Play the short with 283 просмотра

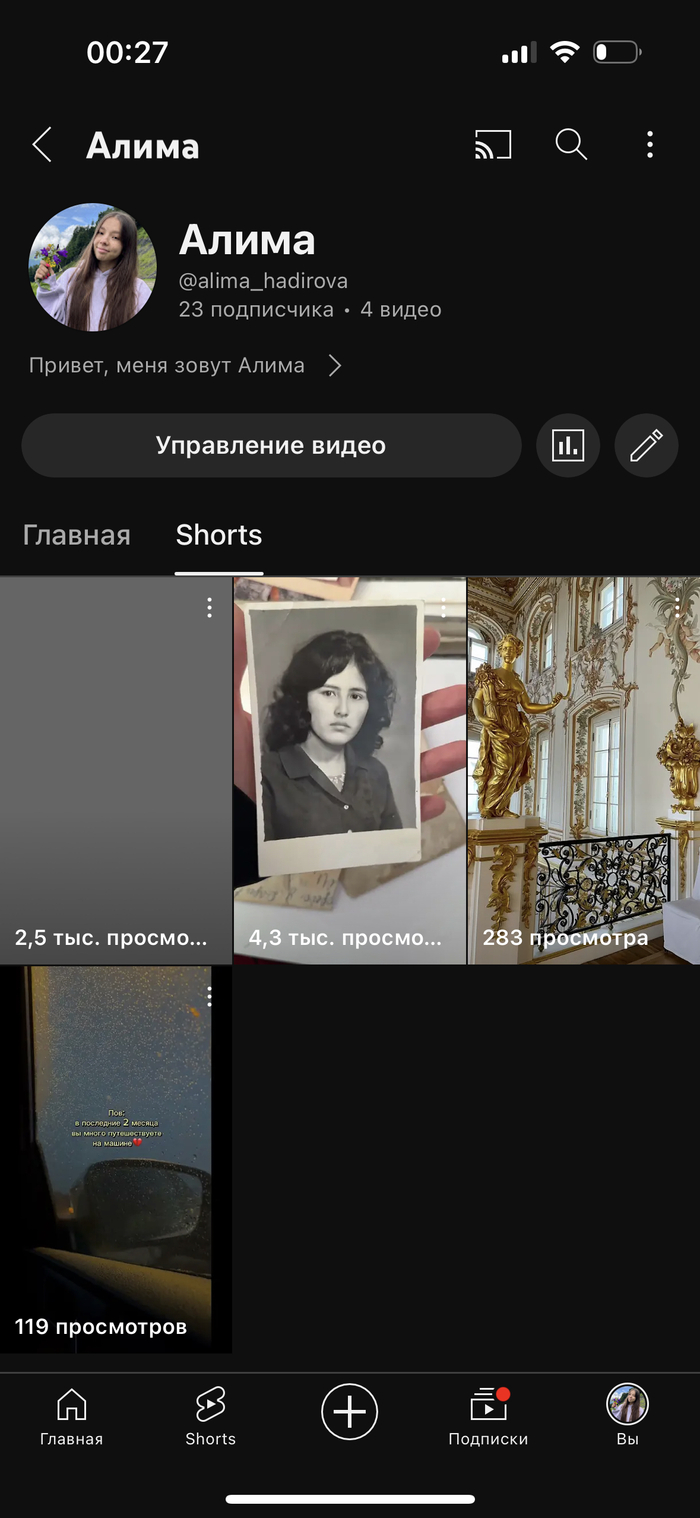583,770
